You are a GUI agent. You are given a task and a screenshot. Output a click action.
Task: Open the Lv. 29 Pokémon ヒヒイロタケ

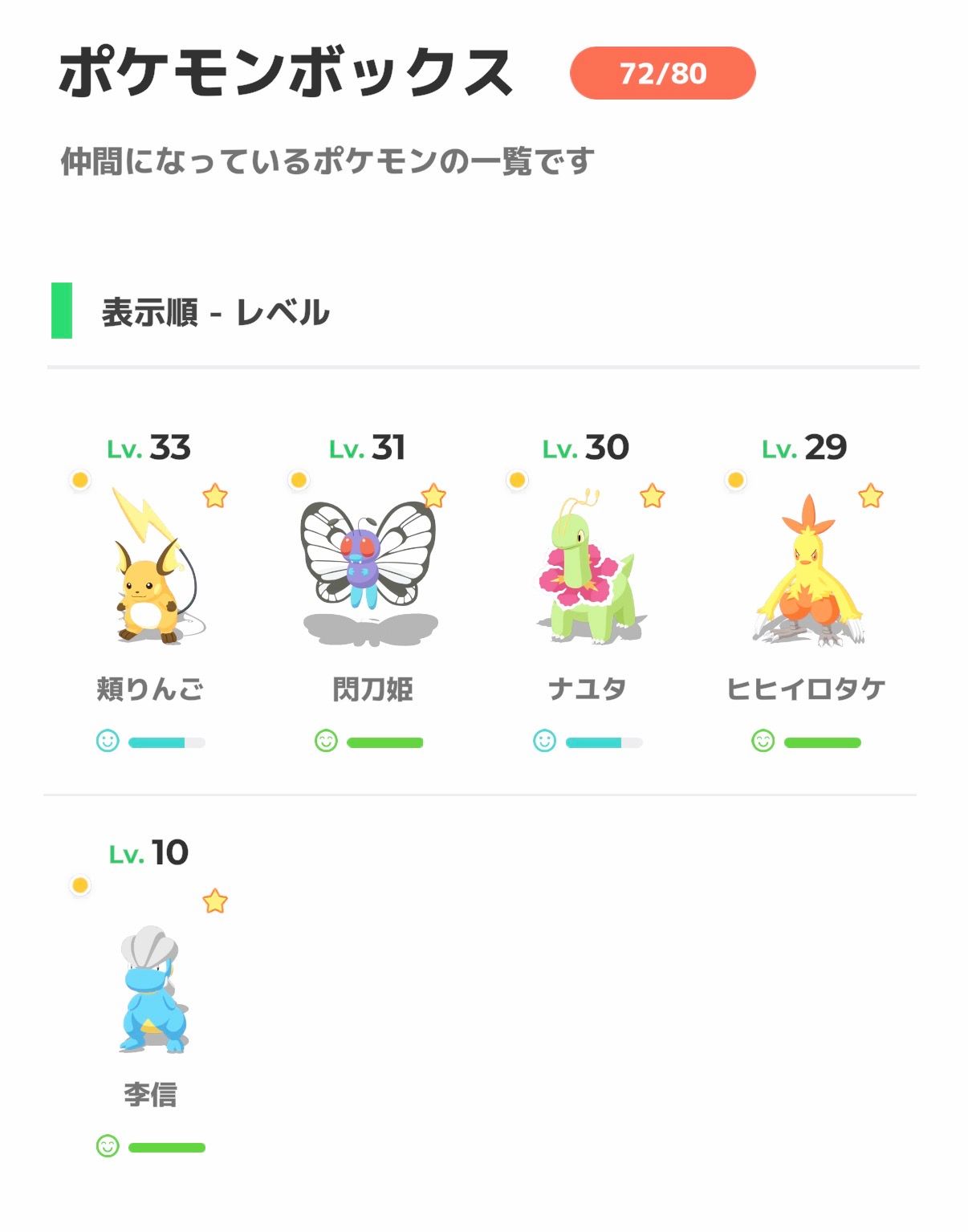(x=806, y=571)
